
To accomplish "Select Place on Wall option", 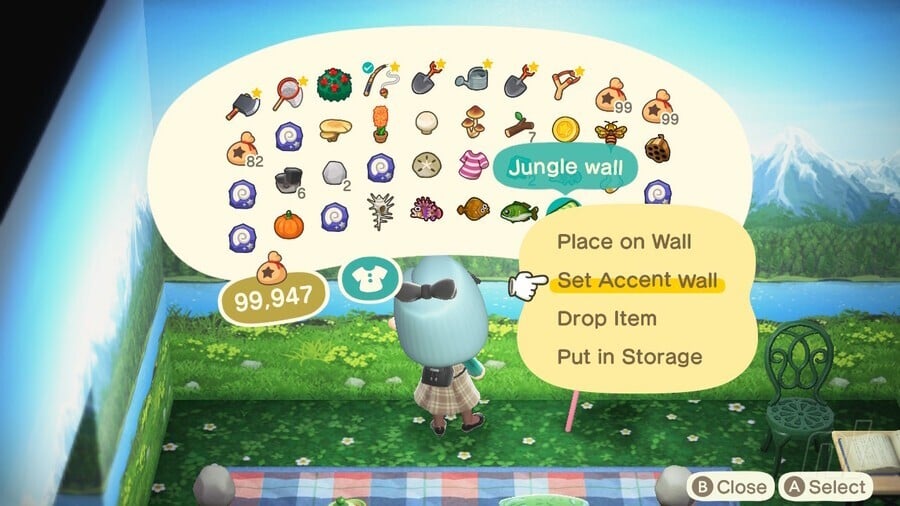I will click(623, 241).
